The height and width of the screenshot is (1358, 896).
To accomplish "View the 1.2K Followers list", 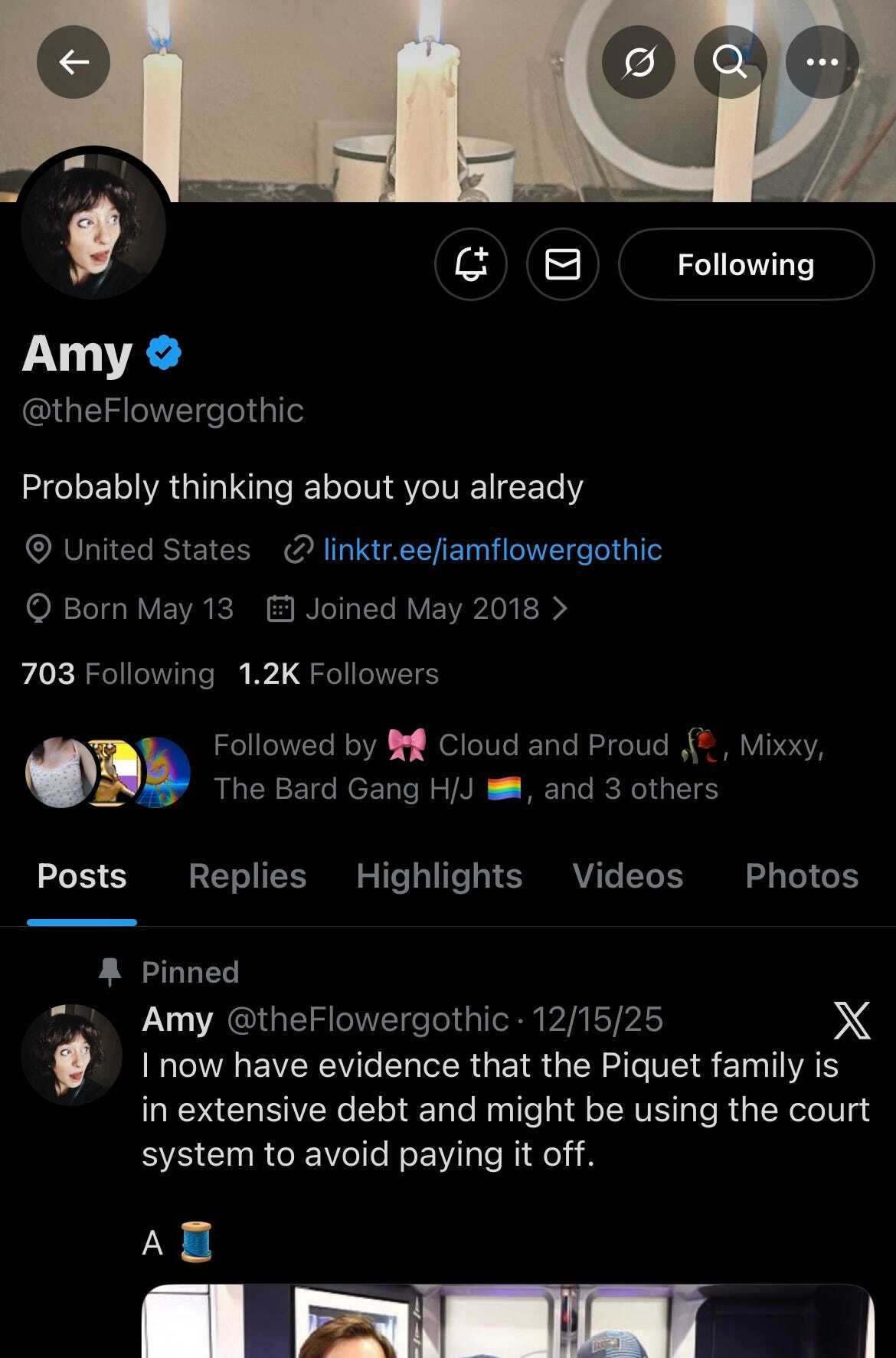I will pos(338,674).
